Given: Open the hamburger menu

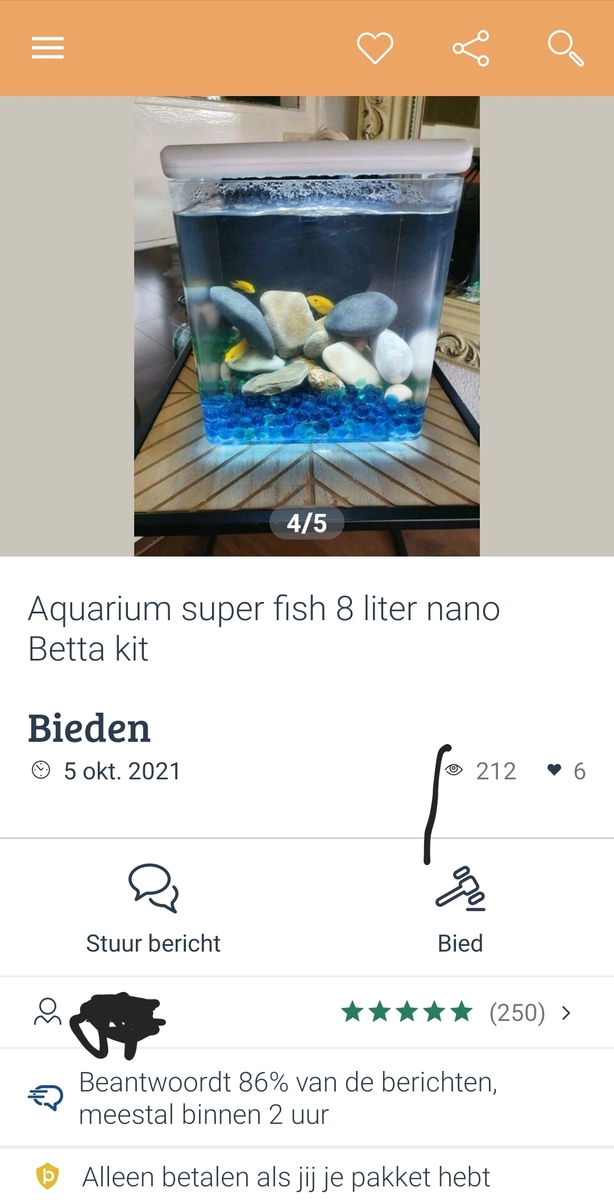Looking at the screenshot, I should (47, 48).
